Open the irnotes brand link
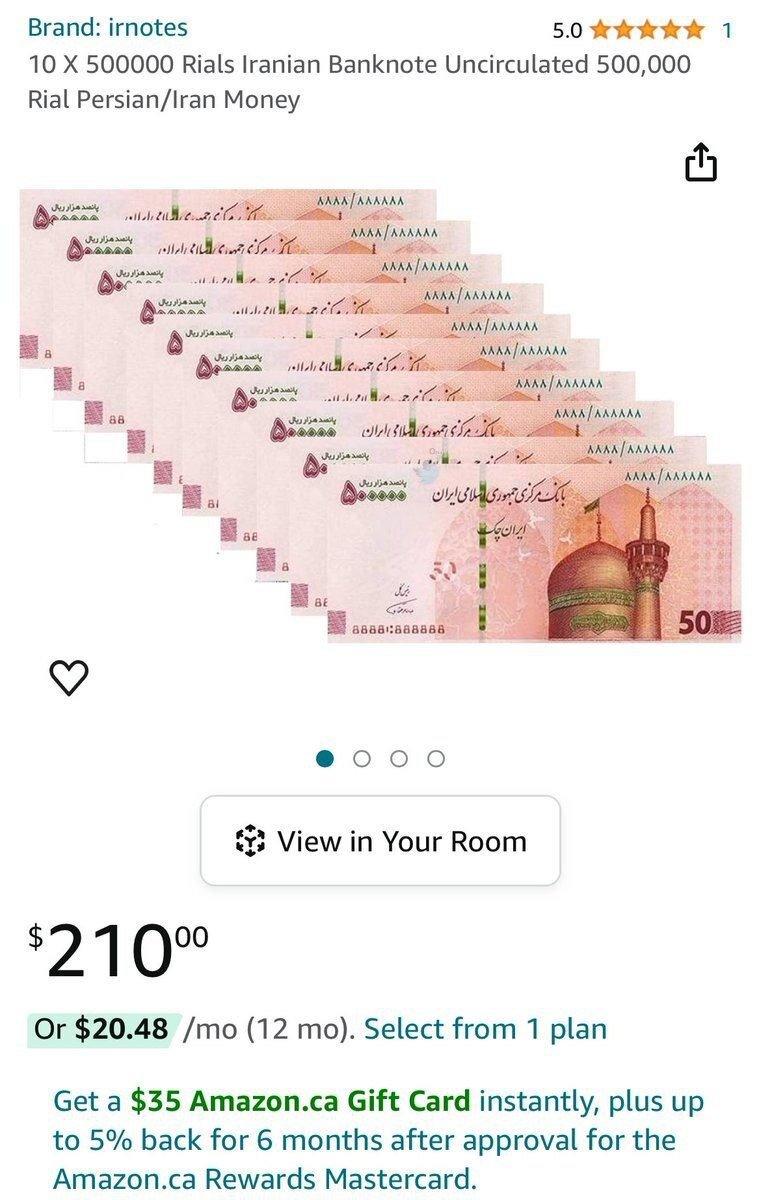 107,28
